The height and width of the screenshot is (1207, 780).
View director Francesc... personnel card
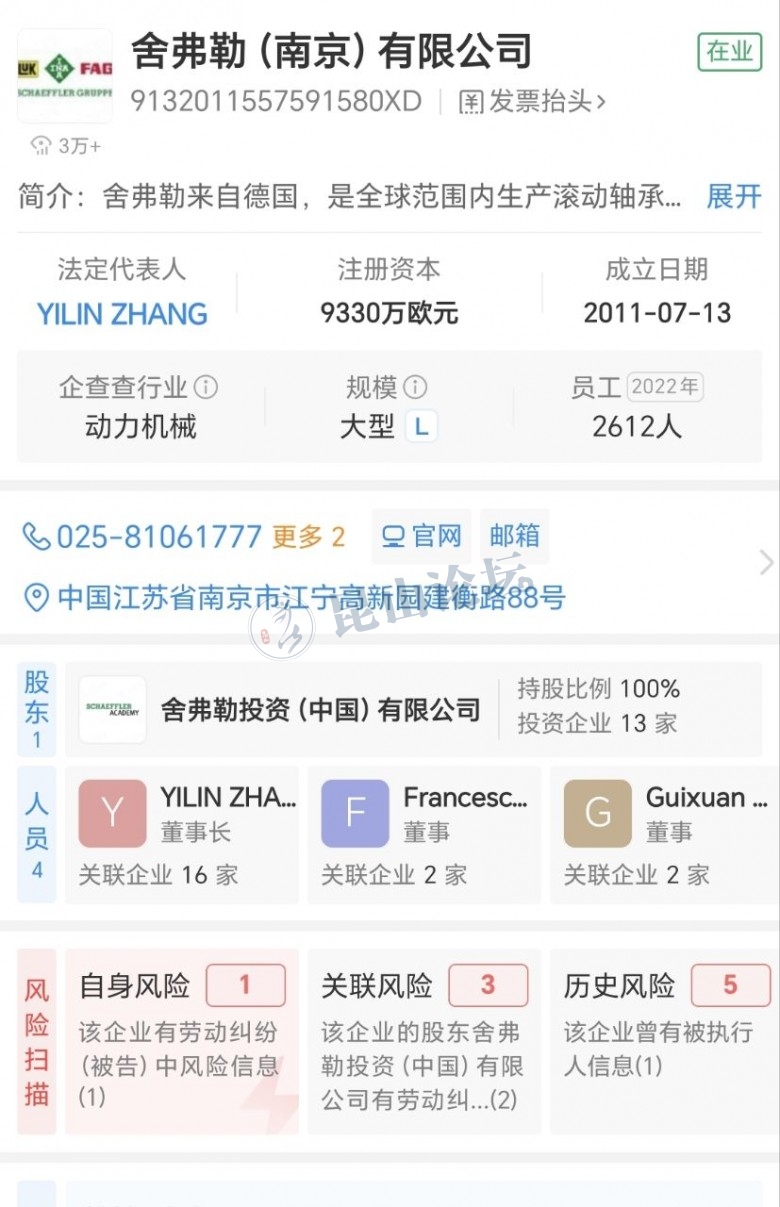tap(424, 834)
